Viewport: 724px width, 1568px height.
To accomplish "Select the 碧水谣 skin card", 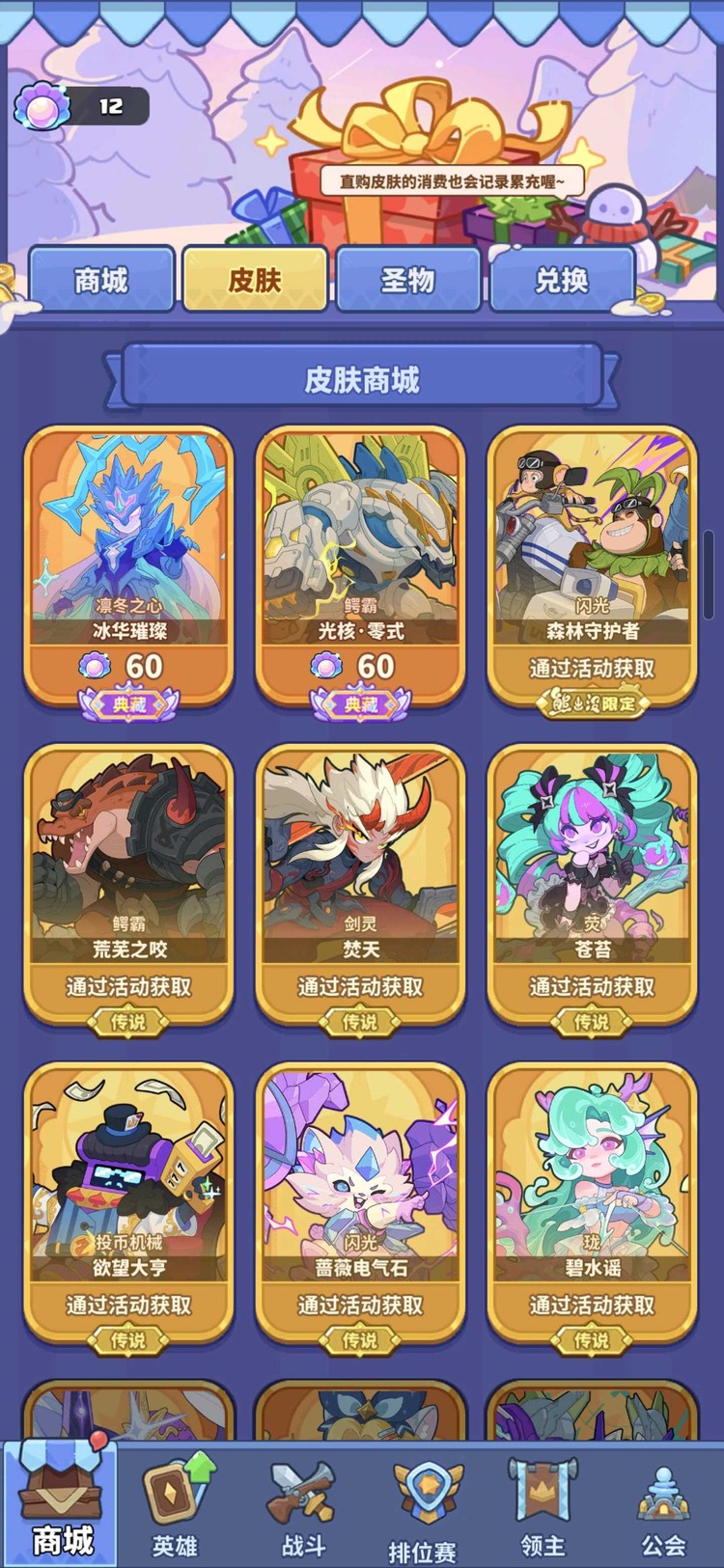I will pyautogui.click(x=592, y=1201).
